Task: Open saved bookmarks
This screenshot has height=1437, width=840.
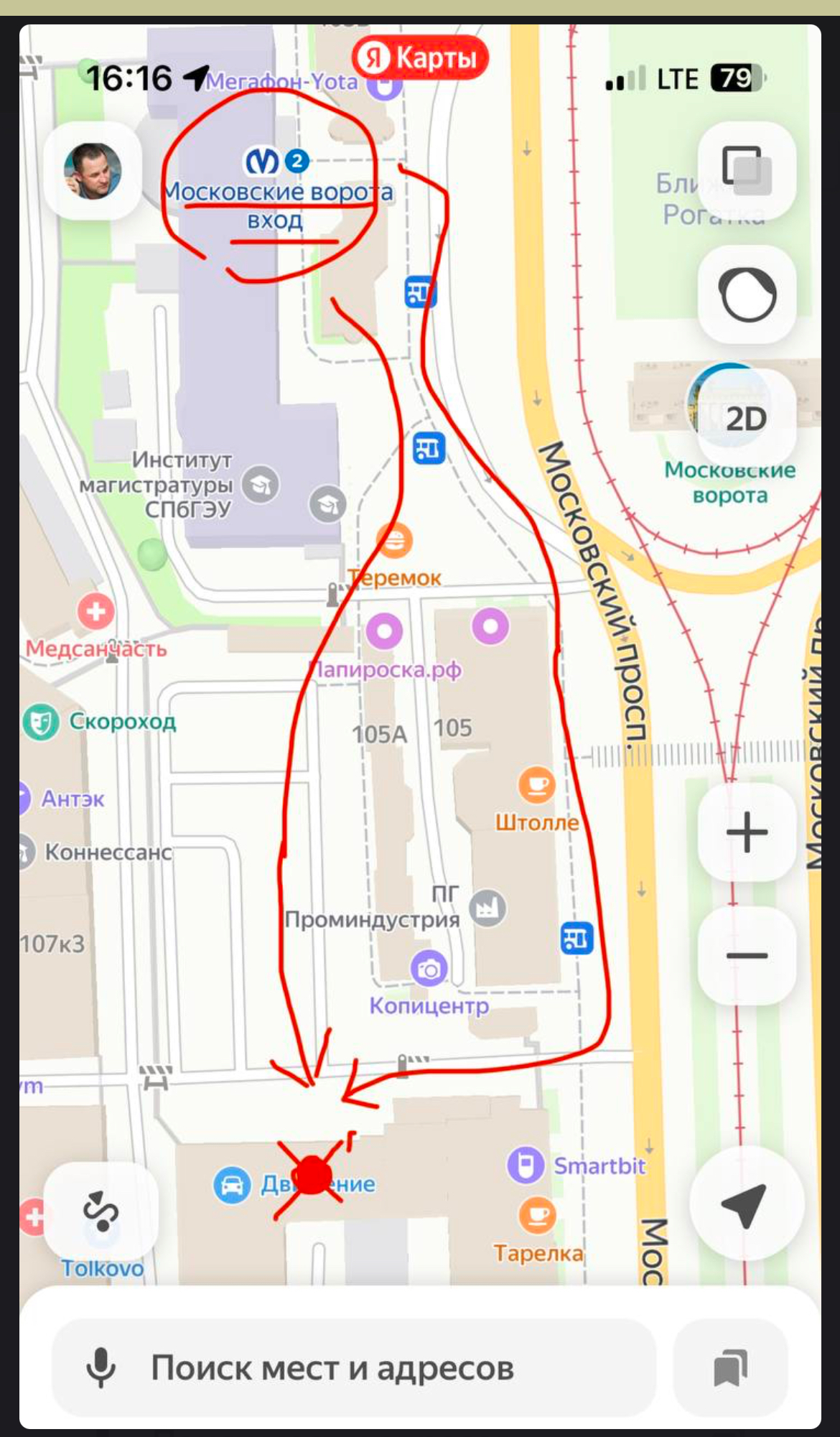Action: click(x=730, y=1368)
